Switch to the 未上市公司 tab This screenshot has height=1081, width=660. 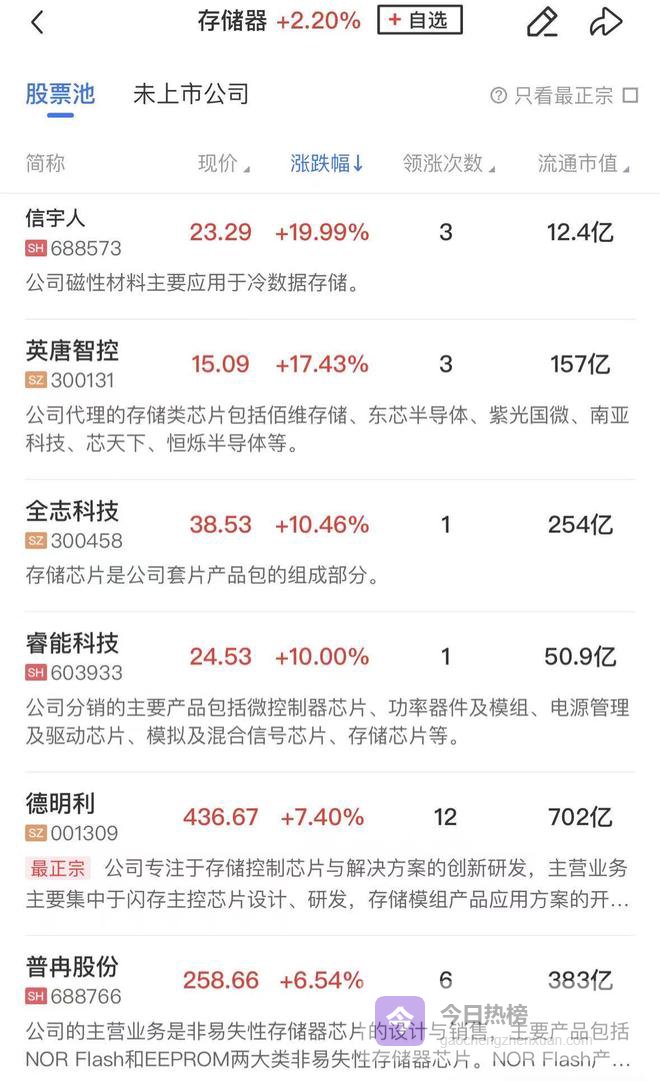pos(190,95)
